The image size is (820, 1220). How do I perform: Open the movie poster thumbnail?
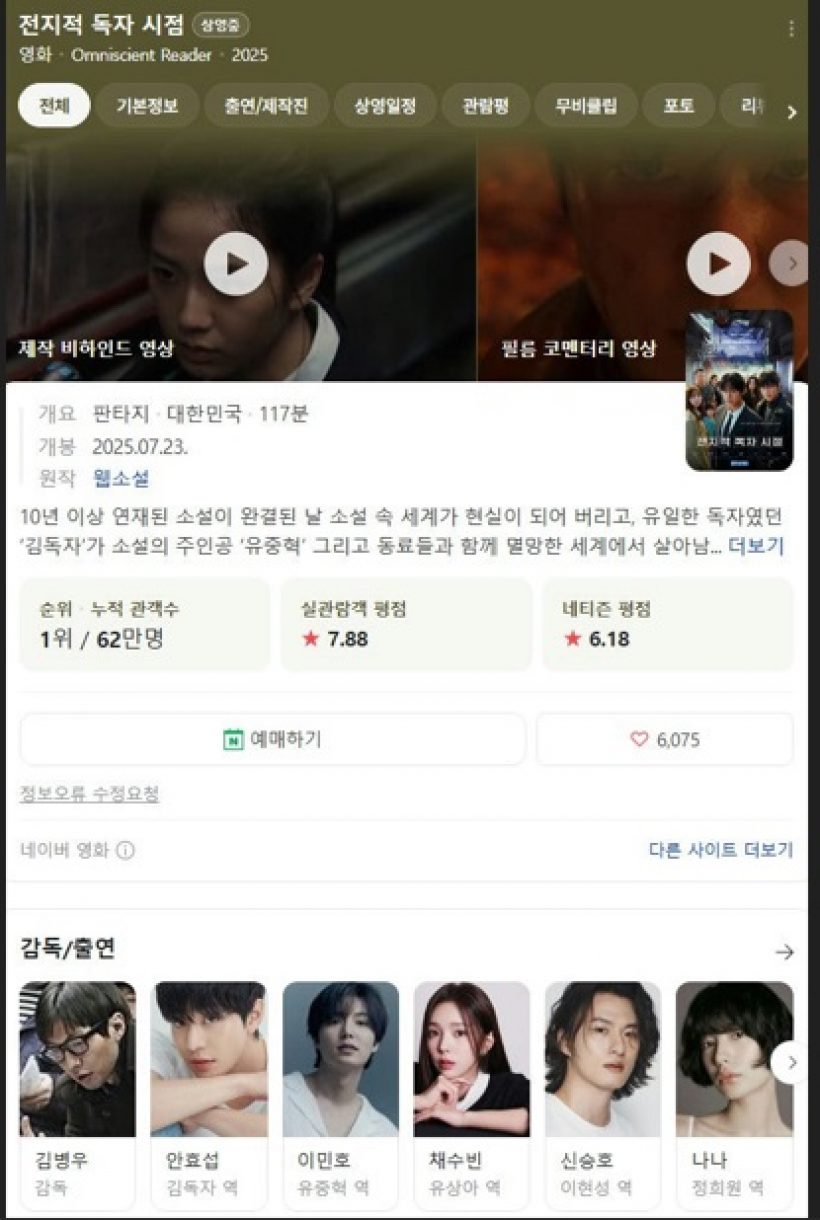(x=739, y=391)
